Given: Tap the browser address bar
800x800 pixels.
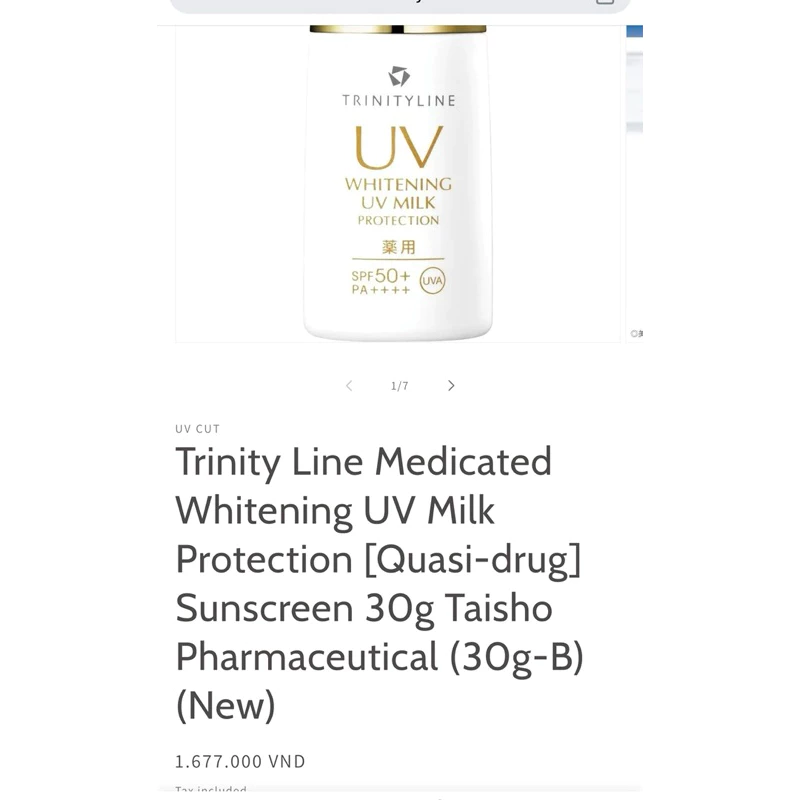Looking at the screenshot, I should click(x=400, y=4).
